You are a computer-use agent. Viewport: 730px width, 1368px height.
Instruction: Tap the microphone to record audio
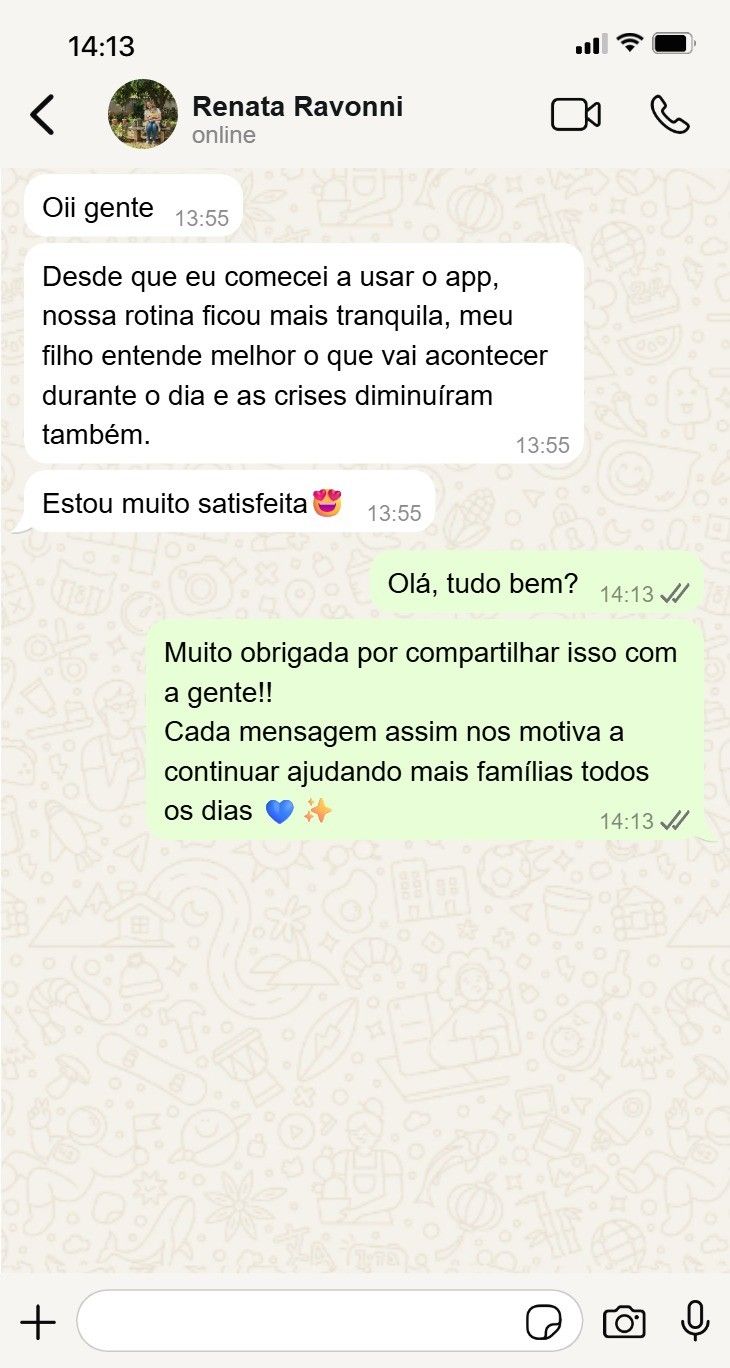(x=695, y=1322)
